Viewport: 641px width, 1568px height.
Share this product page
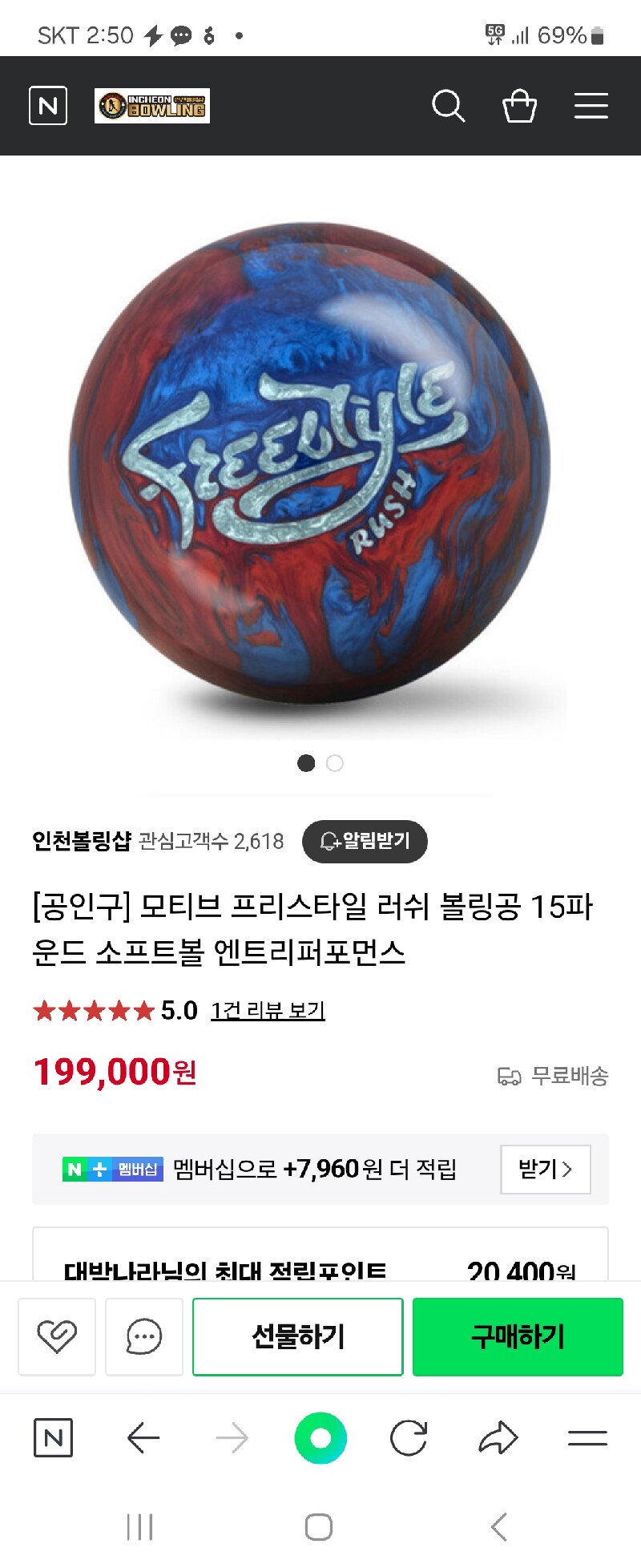[498, 1438]
